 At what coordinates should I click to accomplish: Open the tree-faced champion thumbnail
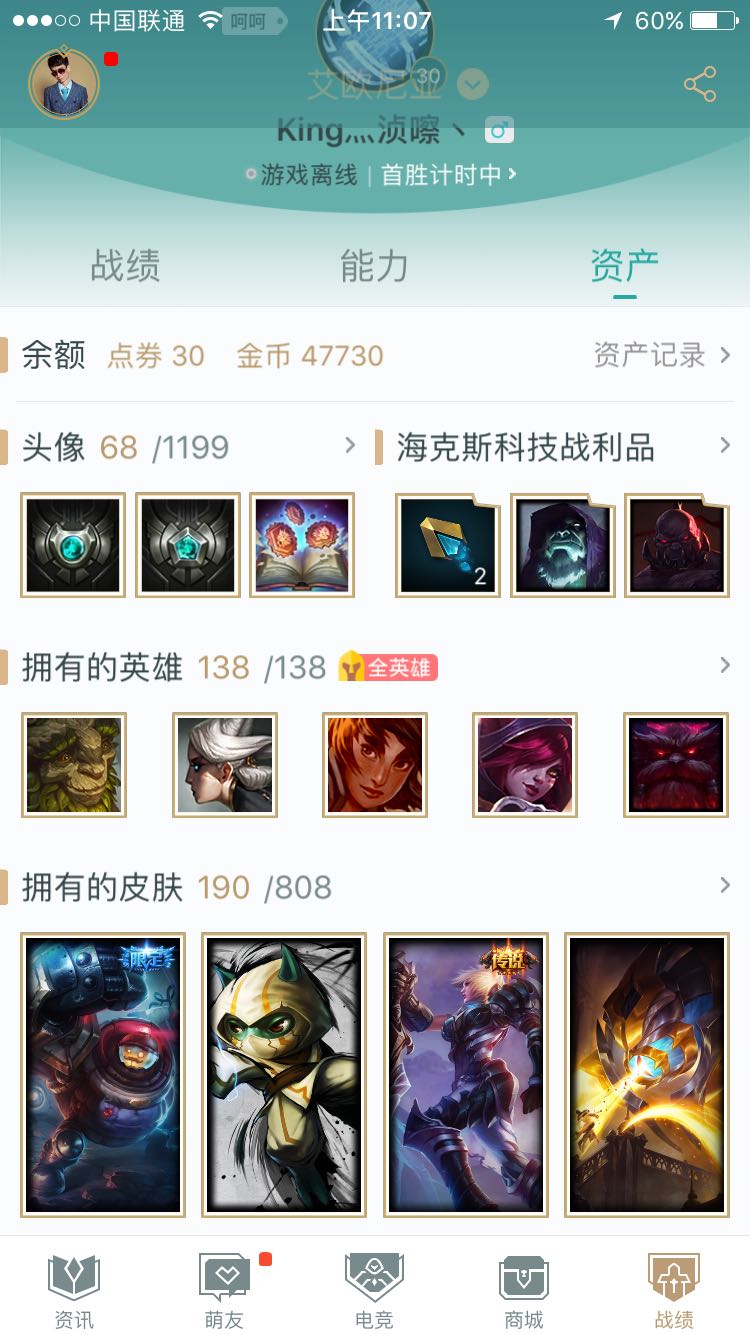pos(74,765)
